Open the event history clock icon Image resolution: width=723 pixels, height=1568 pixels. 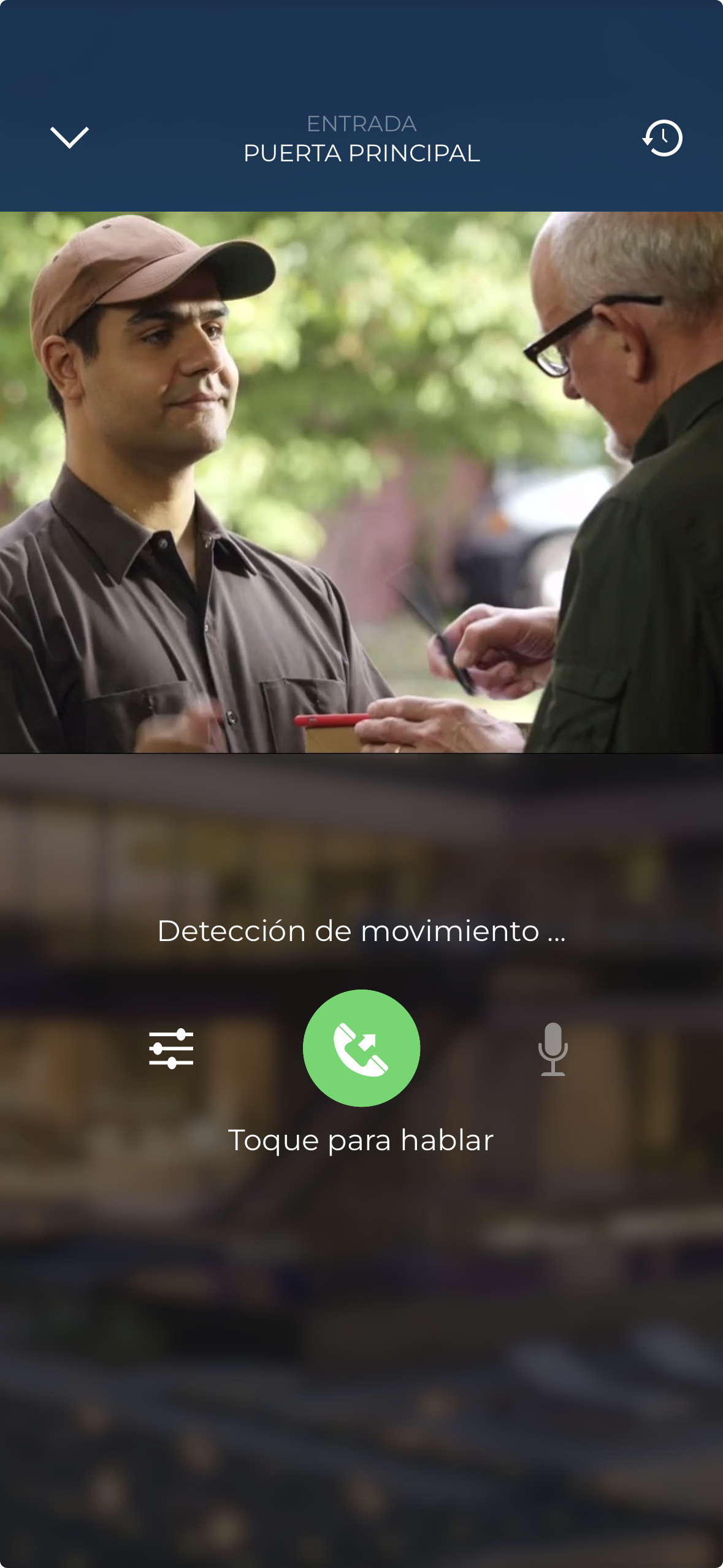pos(662,138)
